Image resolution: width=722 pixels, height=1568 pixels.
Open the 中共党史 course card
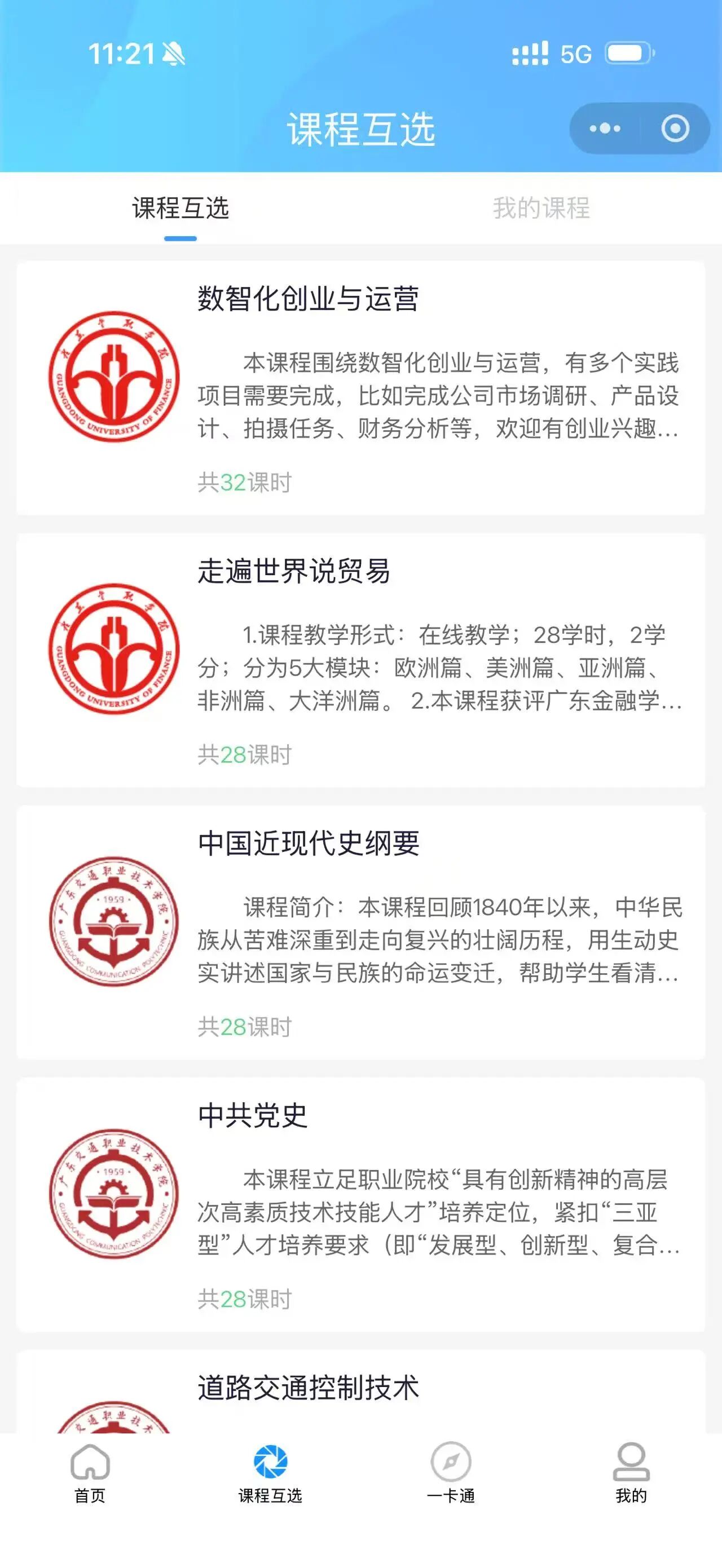coord(360,1204)
